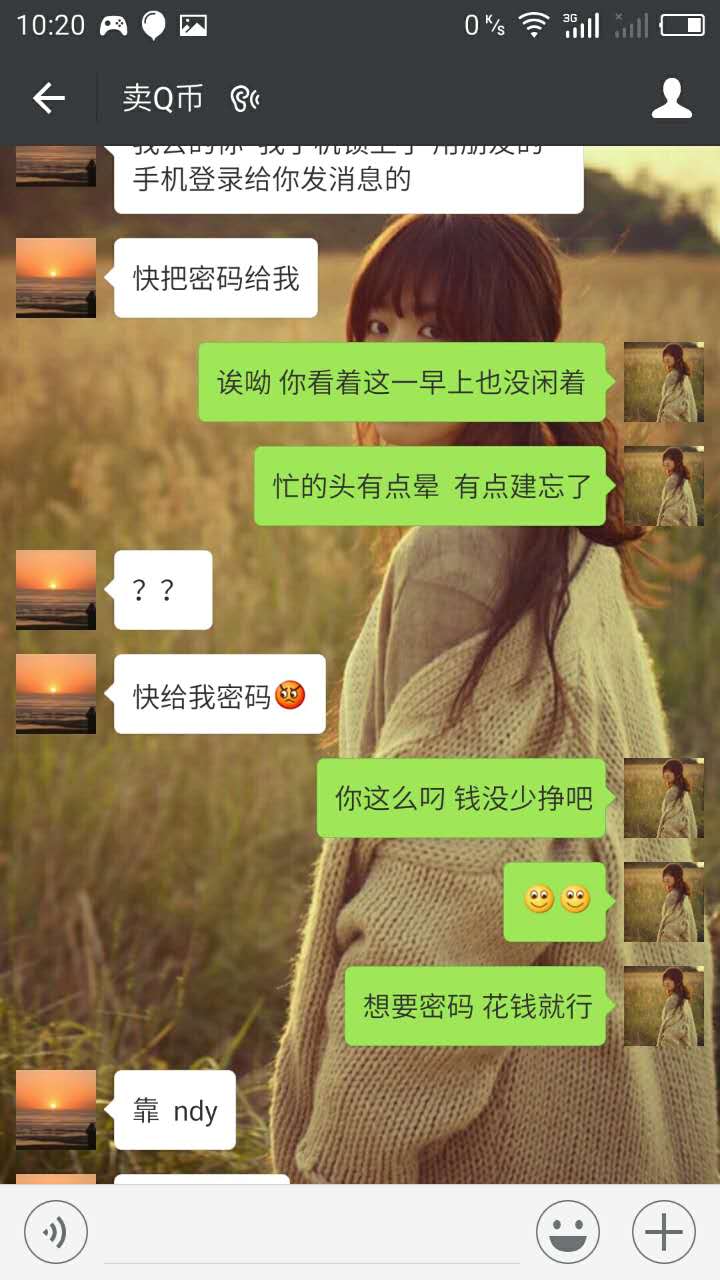Open chat info via the profile icon
The width and height of the screenshot is (720, 1280).
671,98
